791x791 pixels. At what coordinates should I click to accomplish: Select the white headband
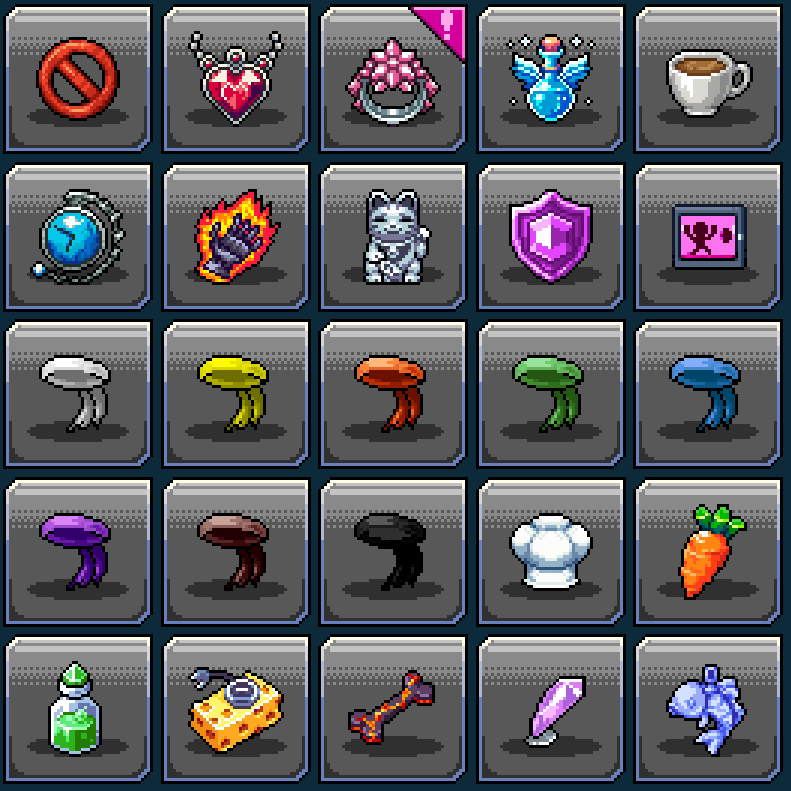(x=78, y=393)
